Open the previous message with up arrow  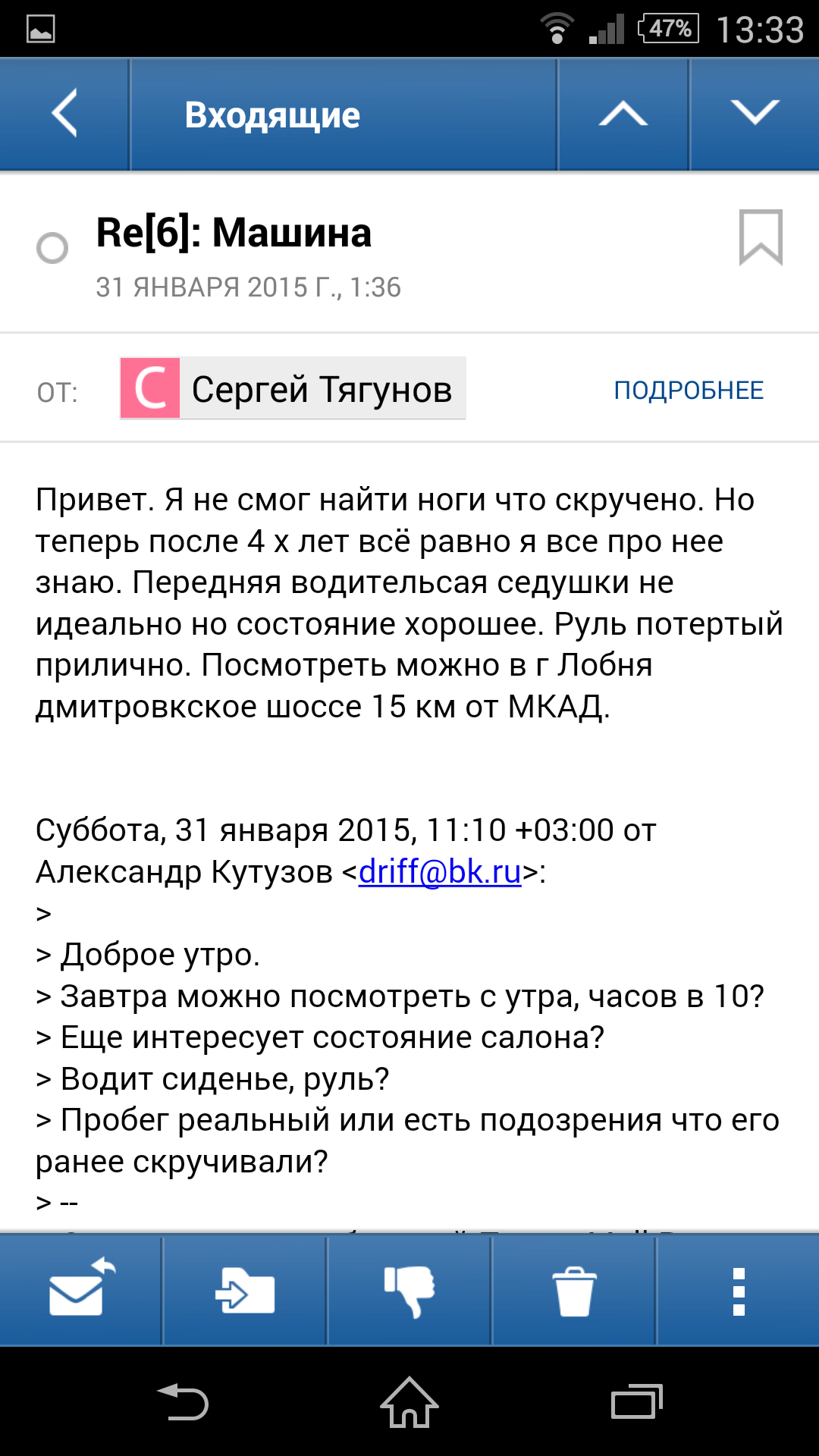pos(623,114)
